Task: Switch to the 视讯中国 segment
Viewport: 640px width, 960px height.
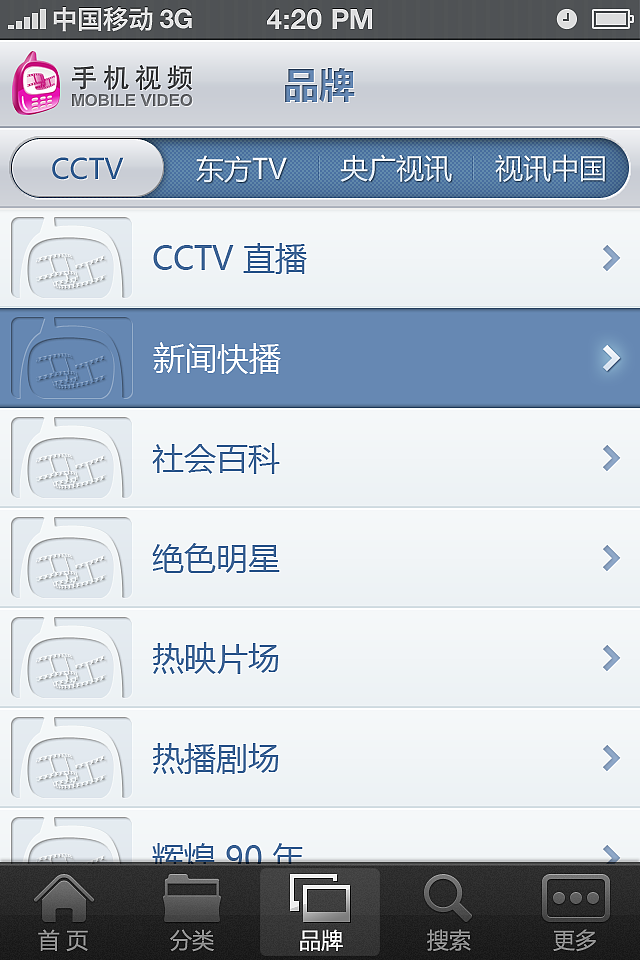Action: coord(550,168)
